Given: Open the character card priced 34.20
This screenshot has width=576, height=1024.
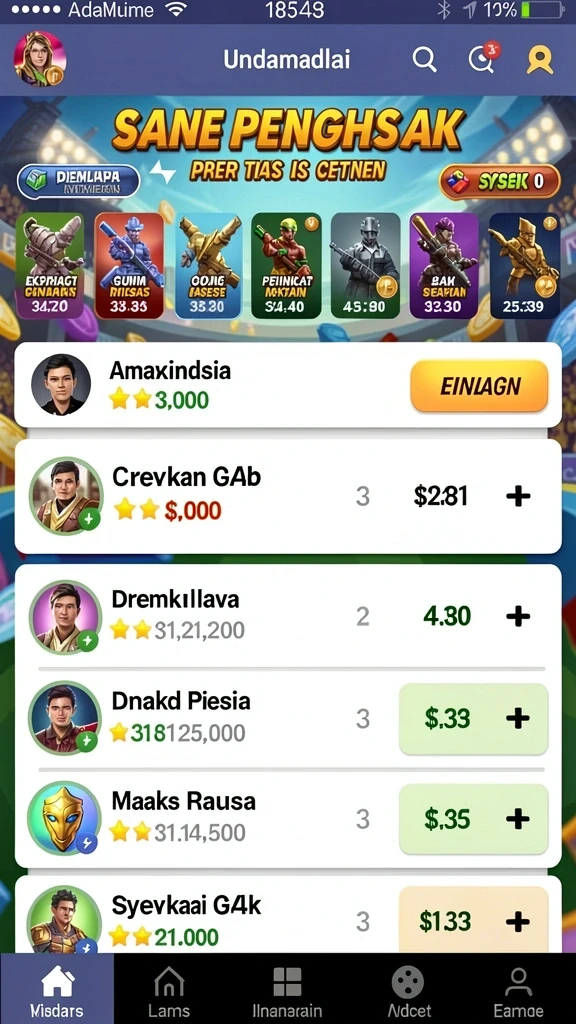Looking at the screenshot, I should (50, 265).
